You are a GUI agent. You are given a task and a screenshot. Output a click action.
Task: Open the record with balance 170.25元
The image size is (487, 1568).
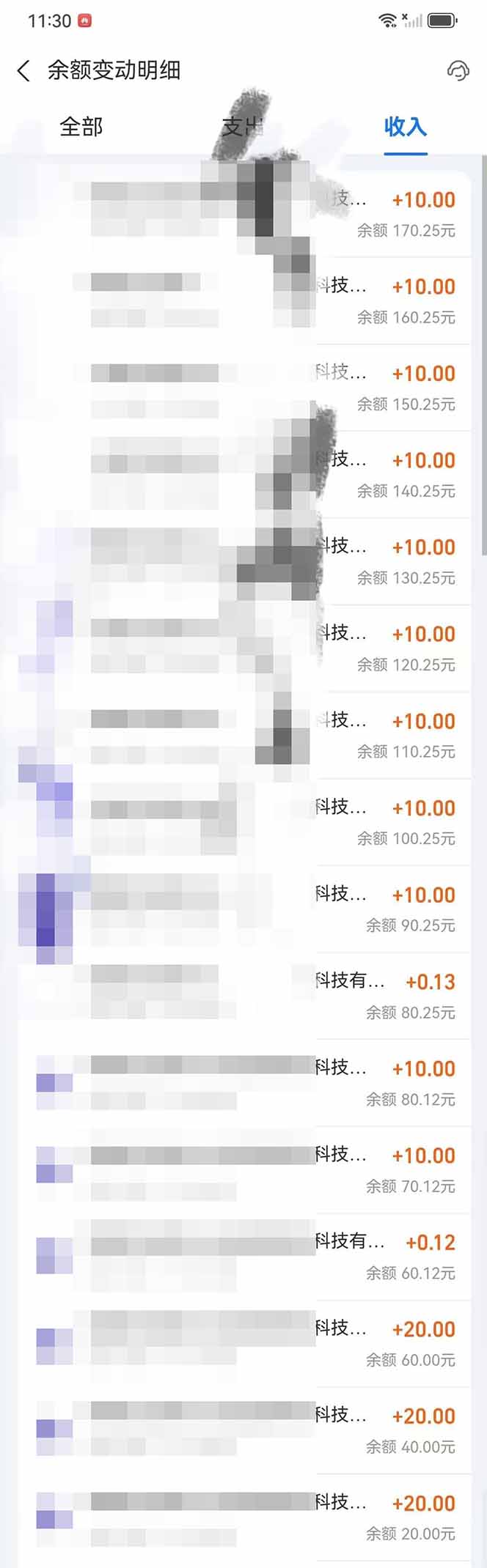pos(243,214)
